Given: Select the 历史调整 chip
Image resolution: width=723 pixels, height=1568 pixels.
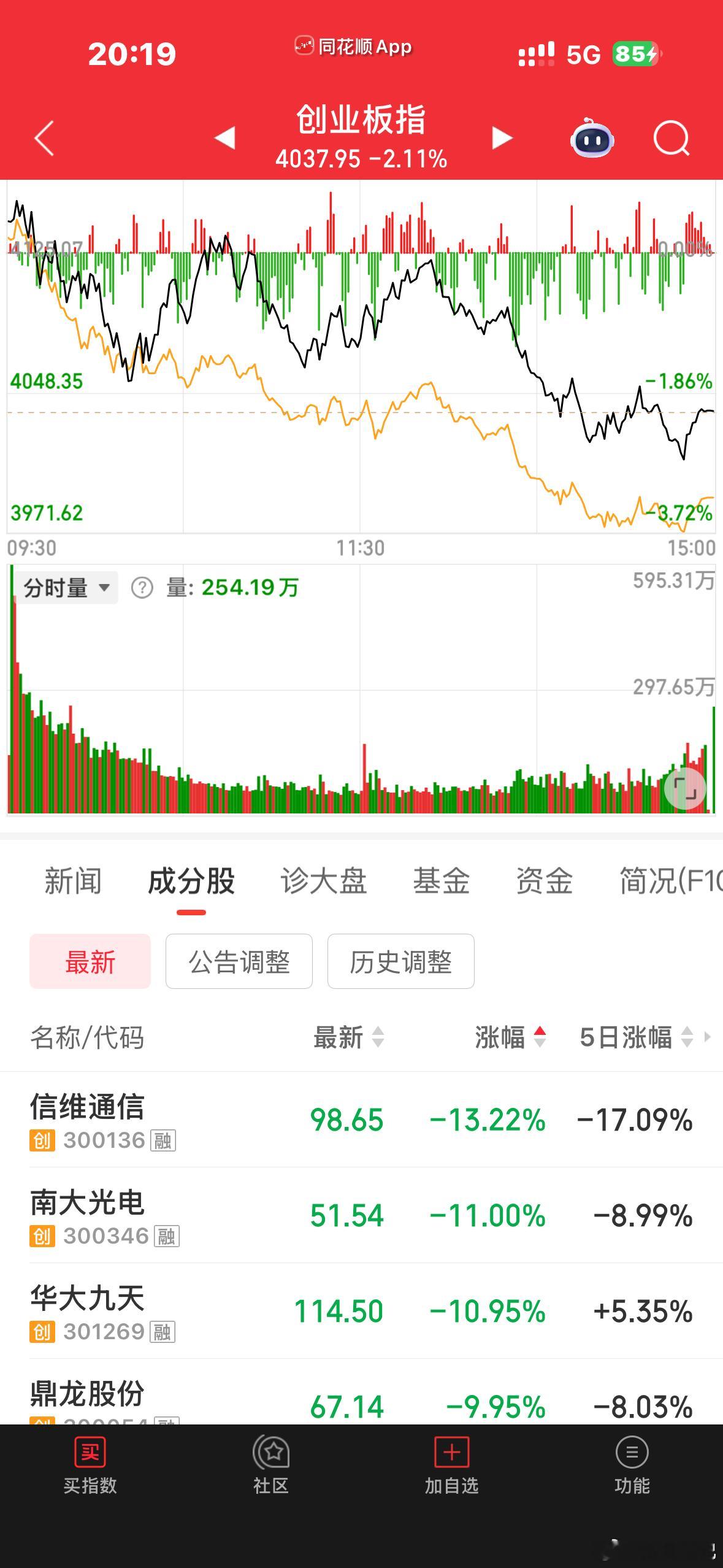Looking at the screenshot, I should pos(401,961).
